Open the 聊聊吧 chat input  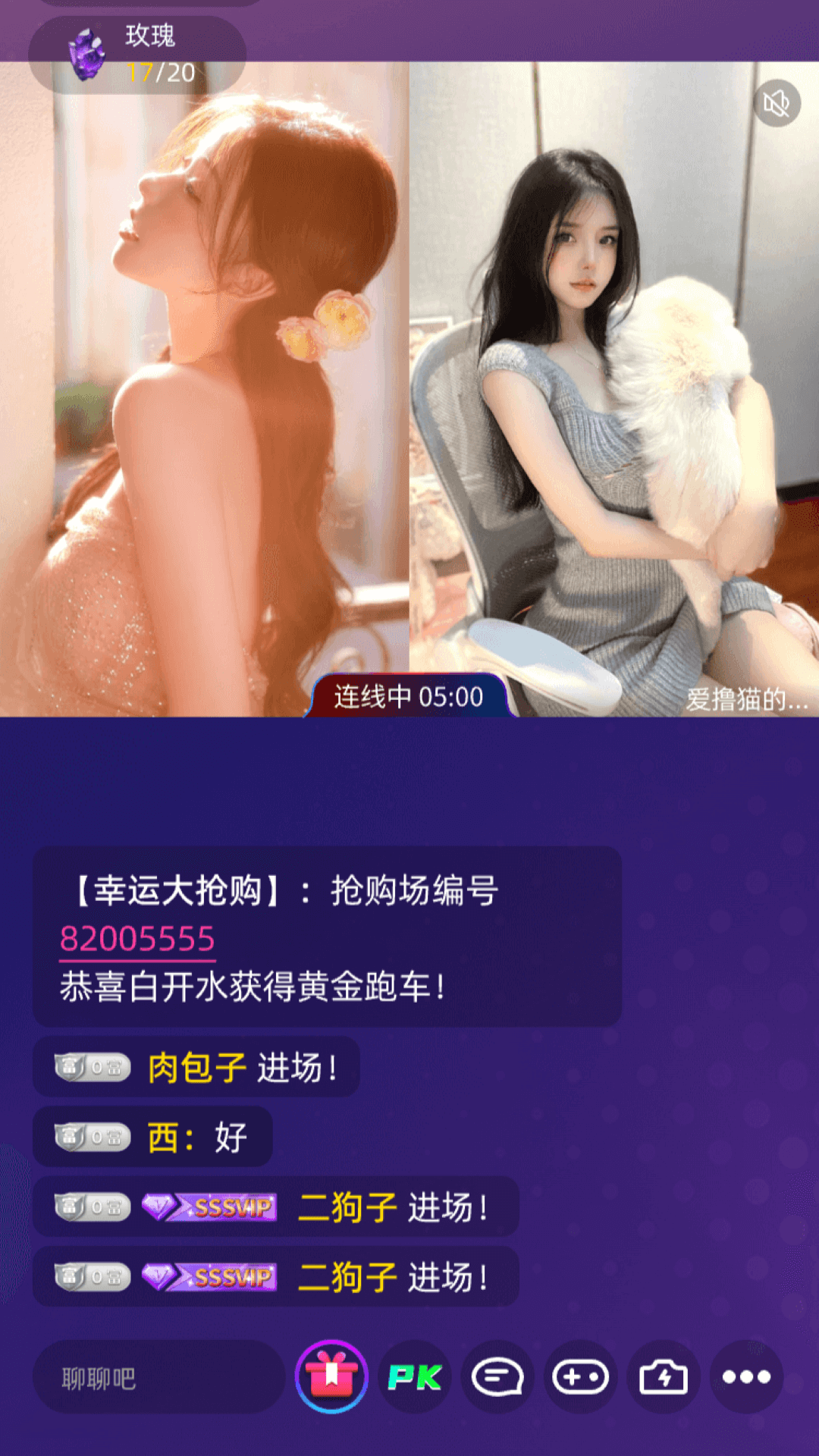click(158, 1376)
